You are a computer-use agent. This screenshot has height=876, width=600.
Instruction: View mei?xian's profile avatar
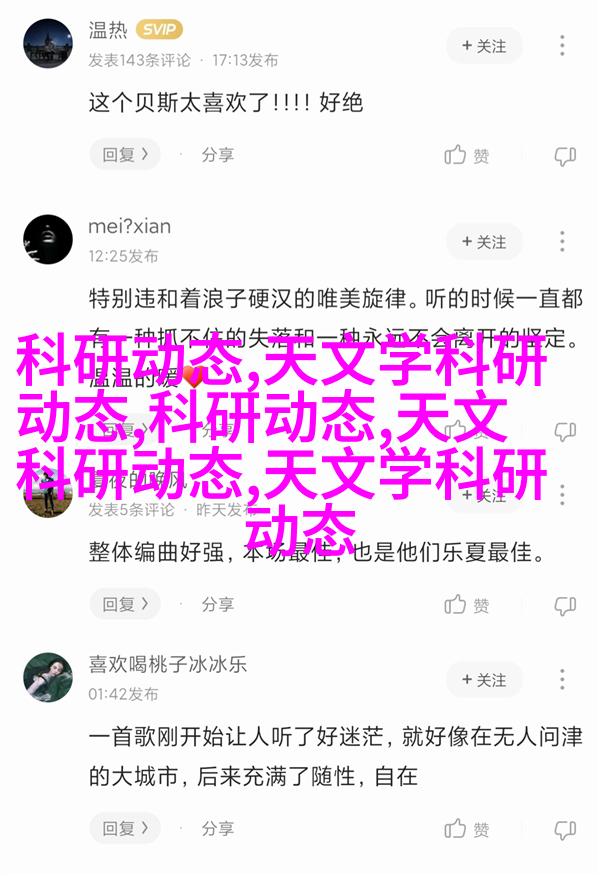point(48,240)
